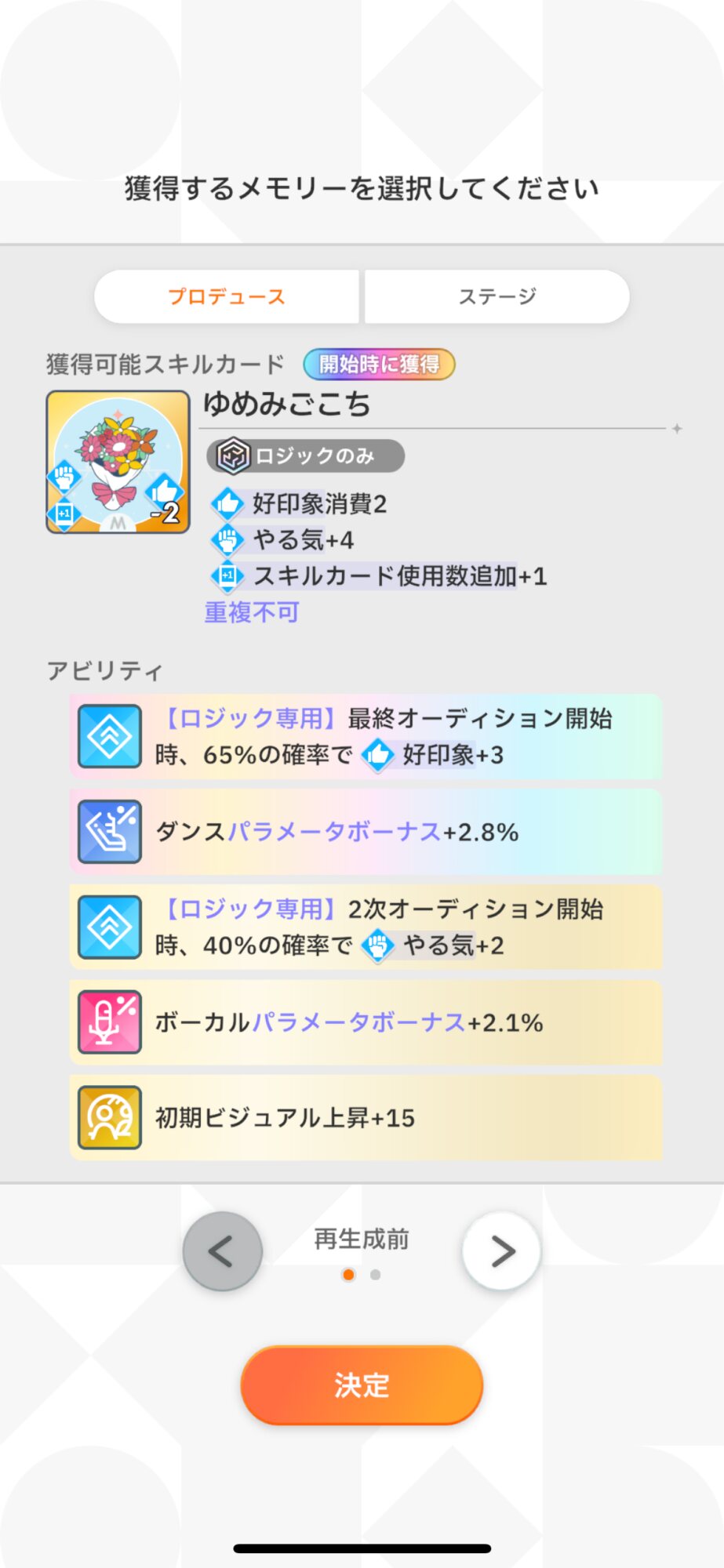This screenshot has height=1568, width=724.
Task: Go to the previous memory option
Action: click(x=223, y=1251)
